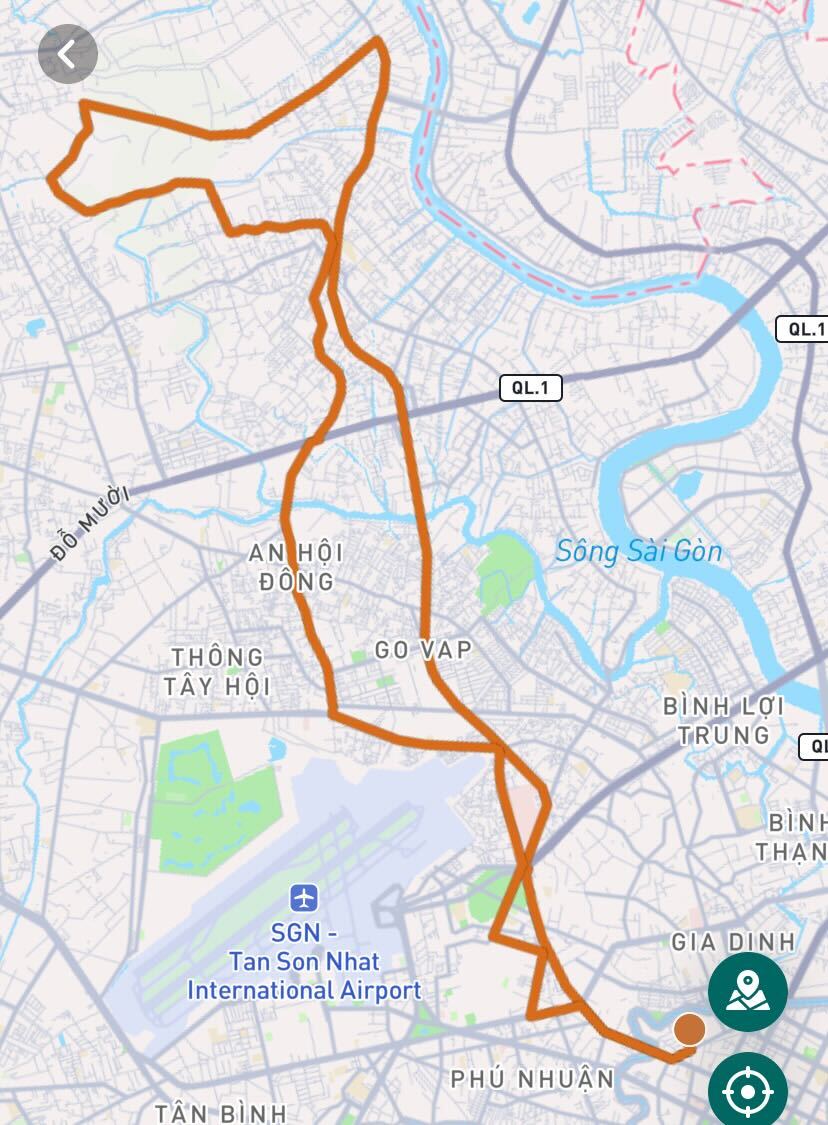Screen dimensions: 828x1125
Task: Go back using the top-left arrow
Action: point(67,54)
